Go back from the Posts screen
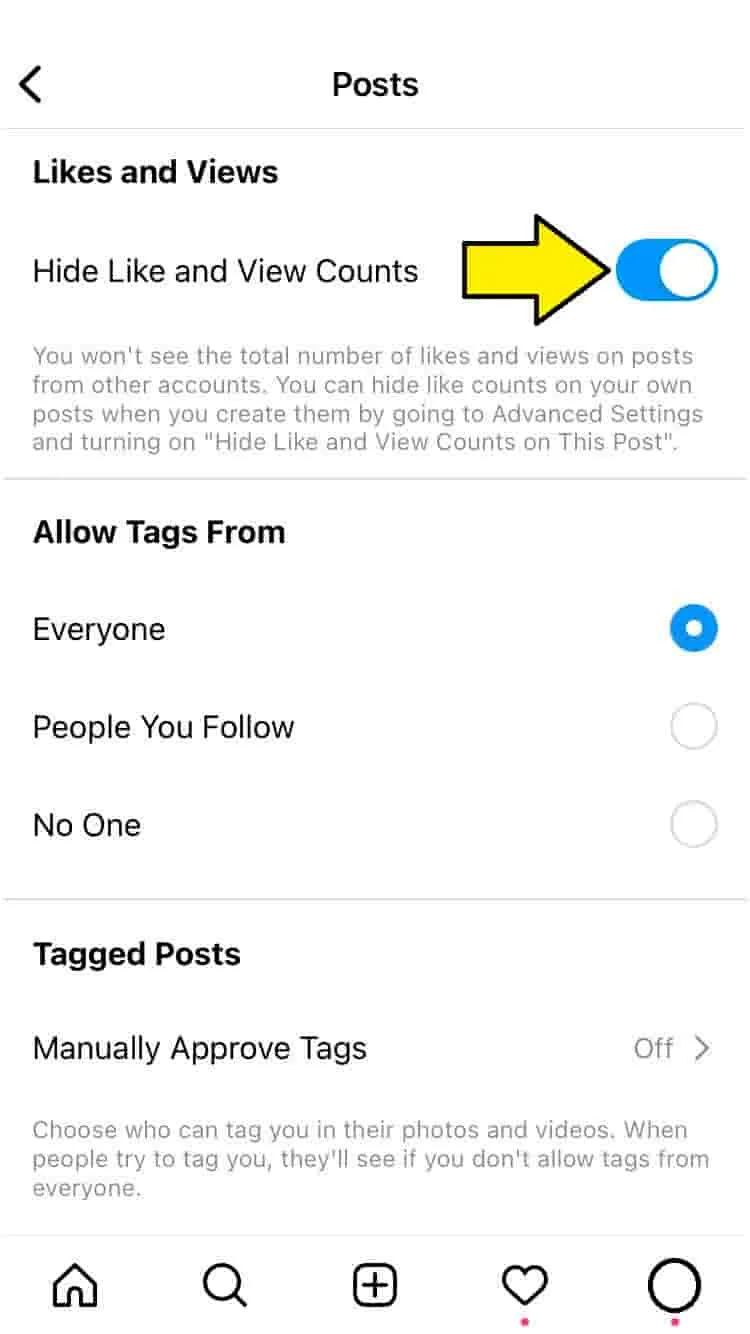The image size is (750, 1334). pos(31,84)
